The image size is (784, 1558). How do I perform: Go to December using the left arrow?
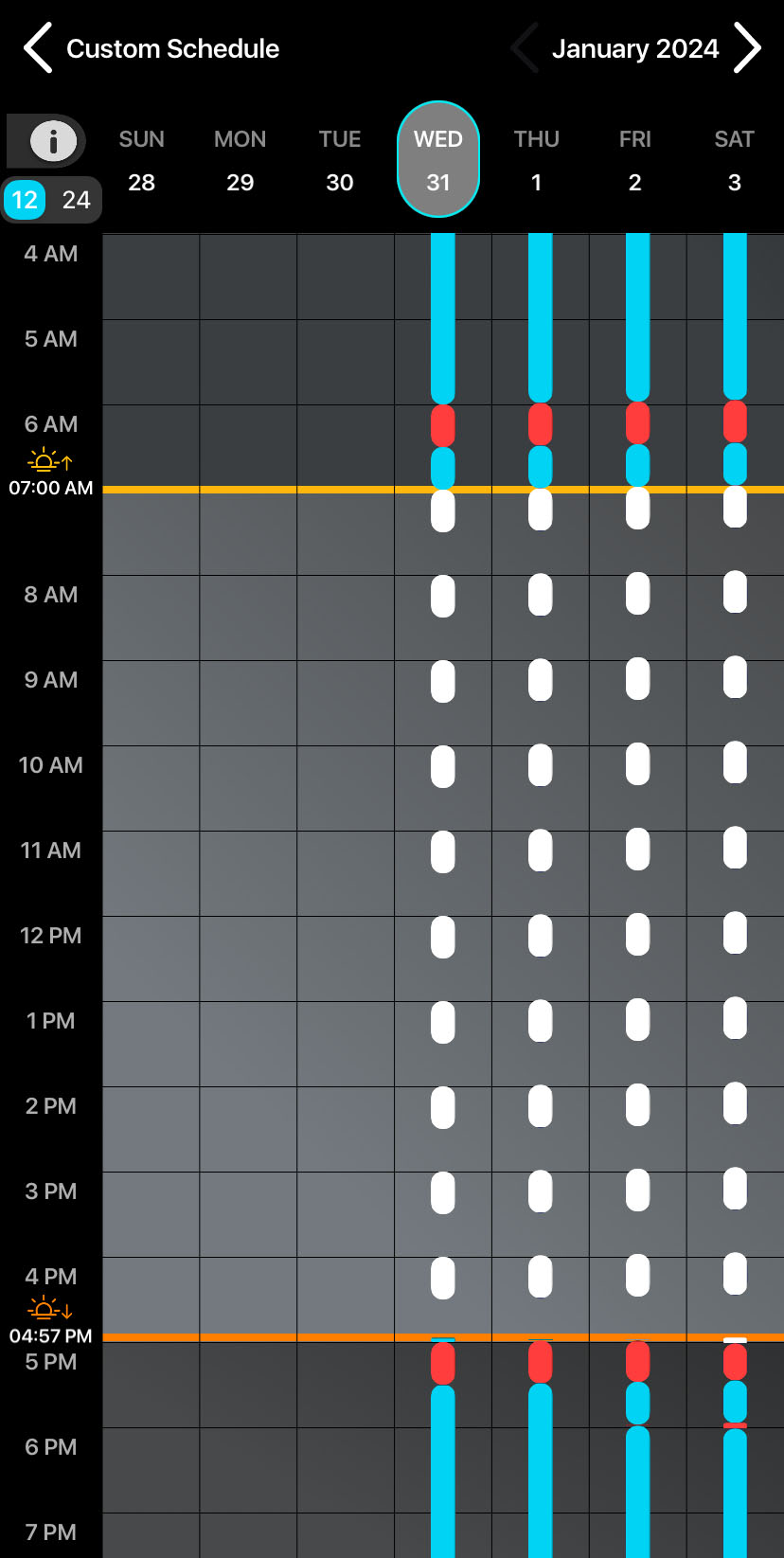[x=524, y=47]
